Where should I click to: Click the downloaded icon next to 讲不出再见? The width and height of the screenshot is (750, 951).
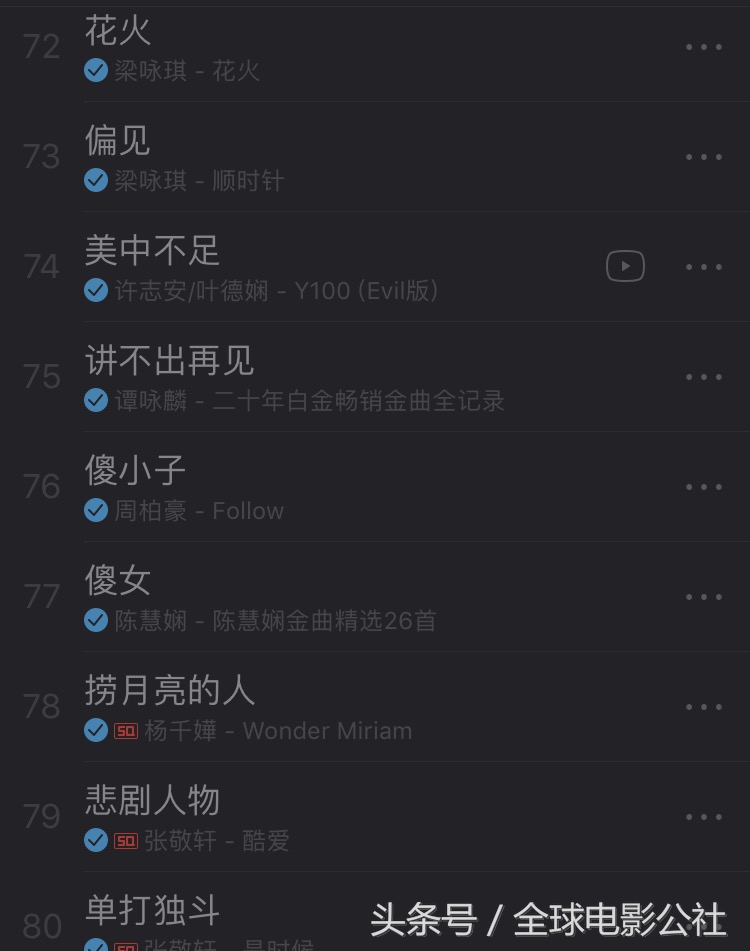(x=96, y=401)
